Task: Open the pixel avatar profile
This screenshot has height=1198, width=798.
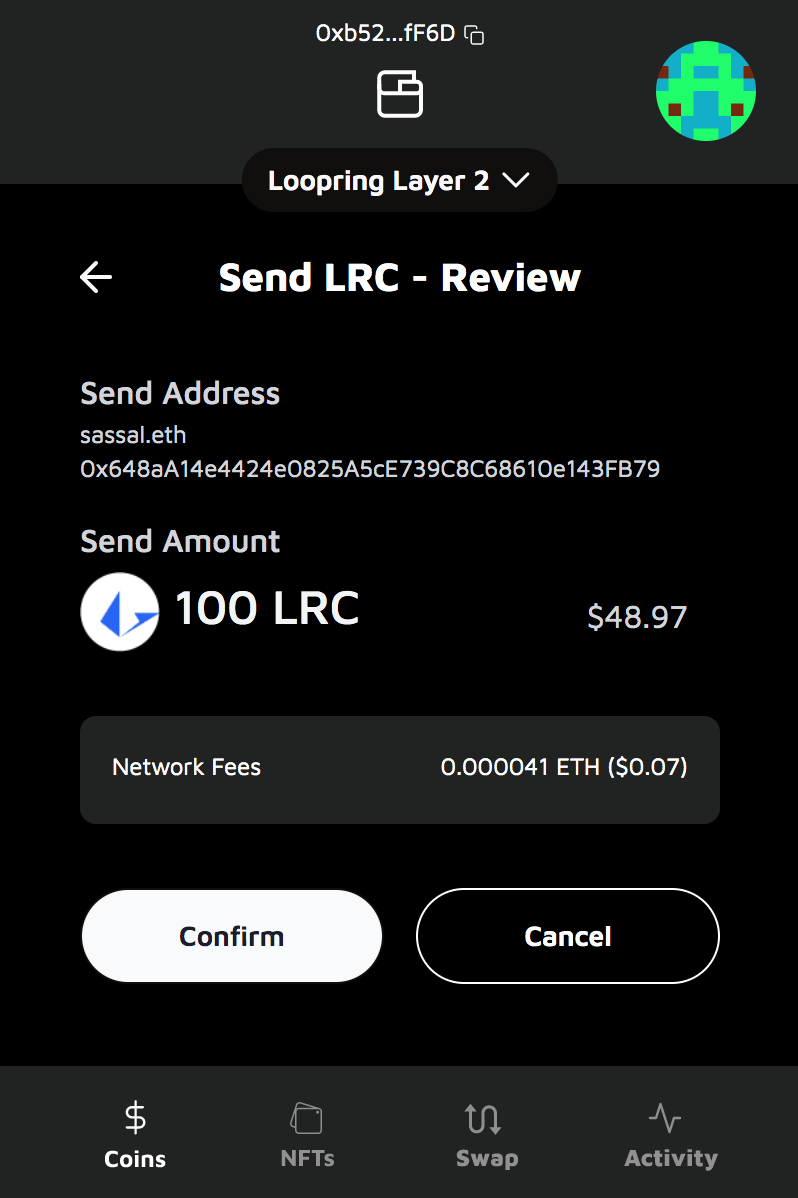Action: coord(705,91)
